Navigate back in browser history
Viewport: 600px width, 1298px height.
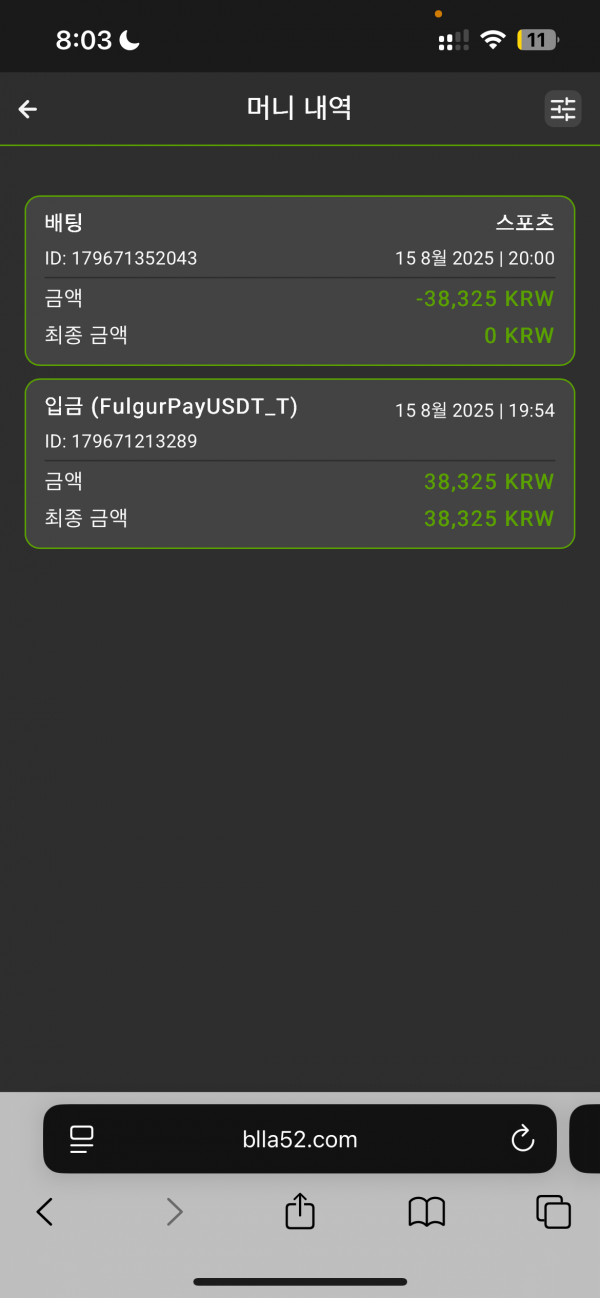tap(44, 1212)
